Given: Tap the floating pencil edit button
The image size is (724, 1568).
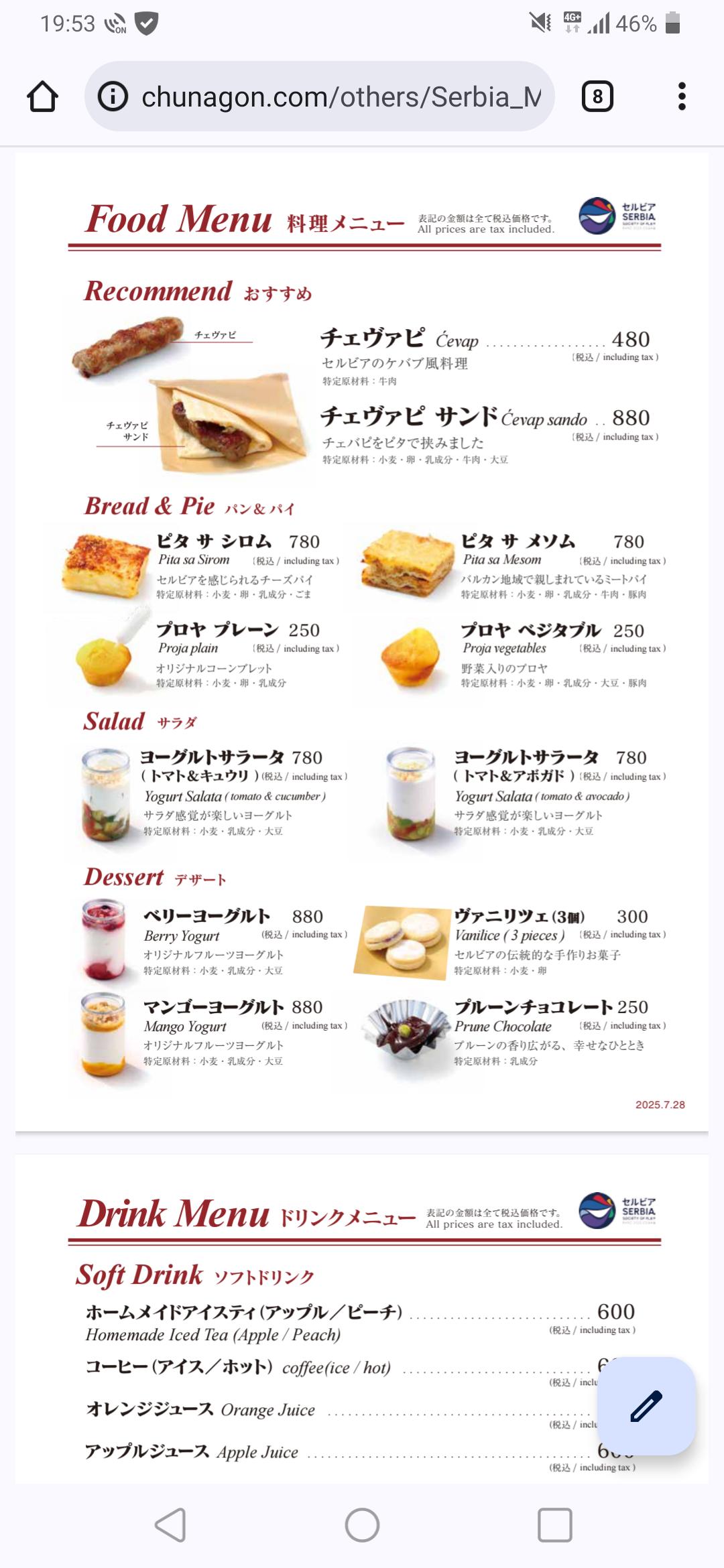Looking at the screenshot, I should tap(646, 1405).
